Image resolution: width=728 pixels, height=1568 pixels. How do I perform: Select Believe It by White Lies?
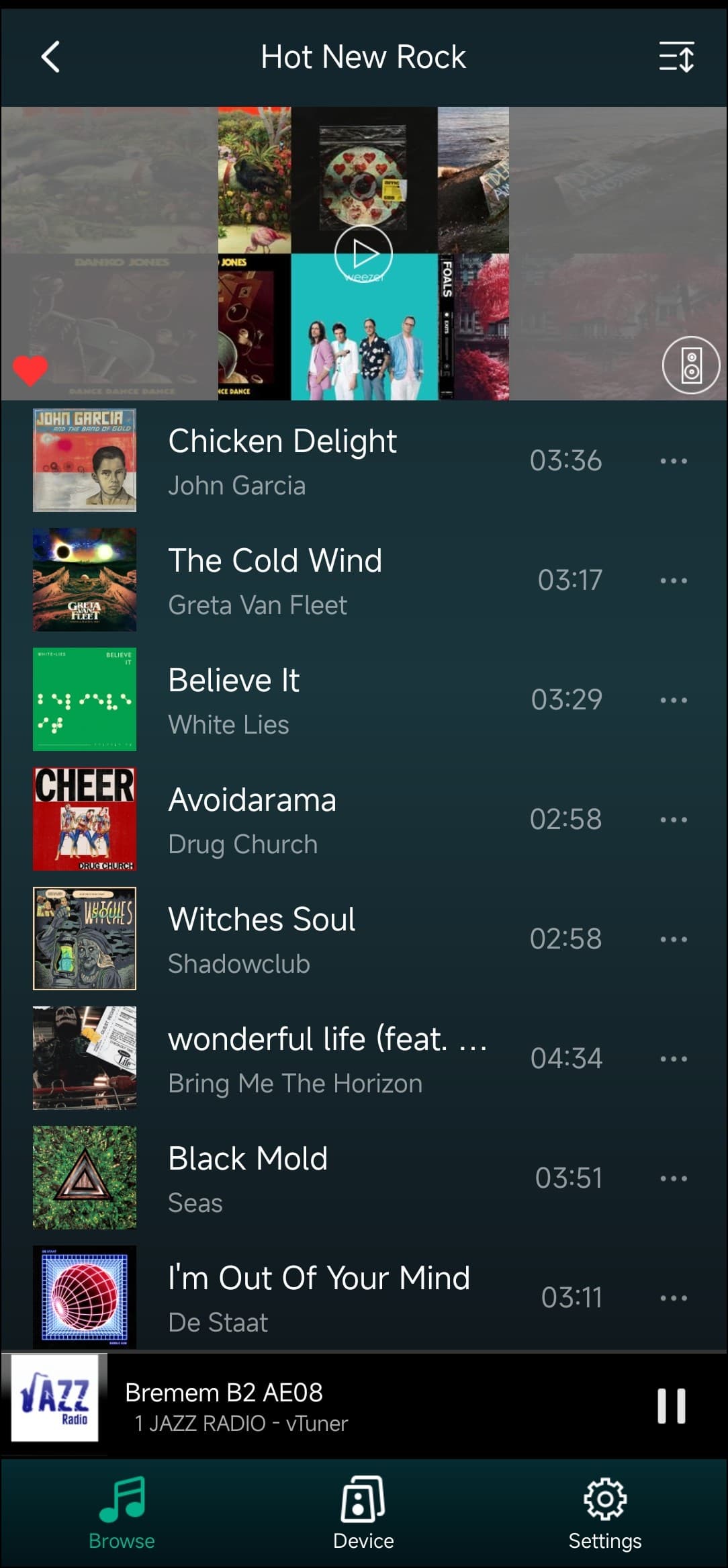[282, 699]
